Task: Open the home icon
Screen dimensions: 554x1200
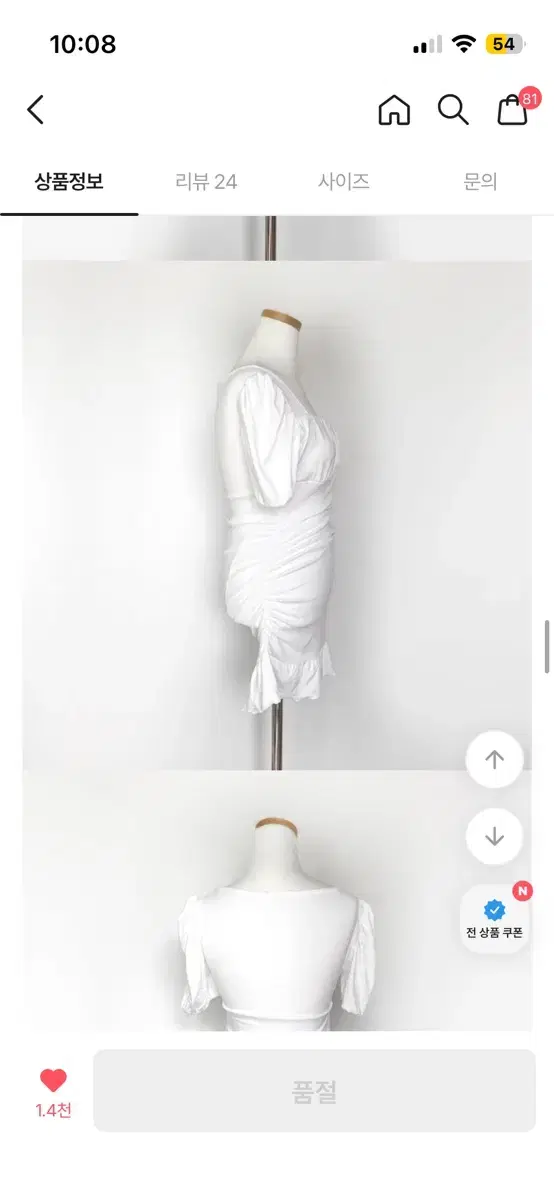Action: coord(394,110)
